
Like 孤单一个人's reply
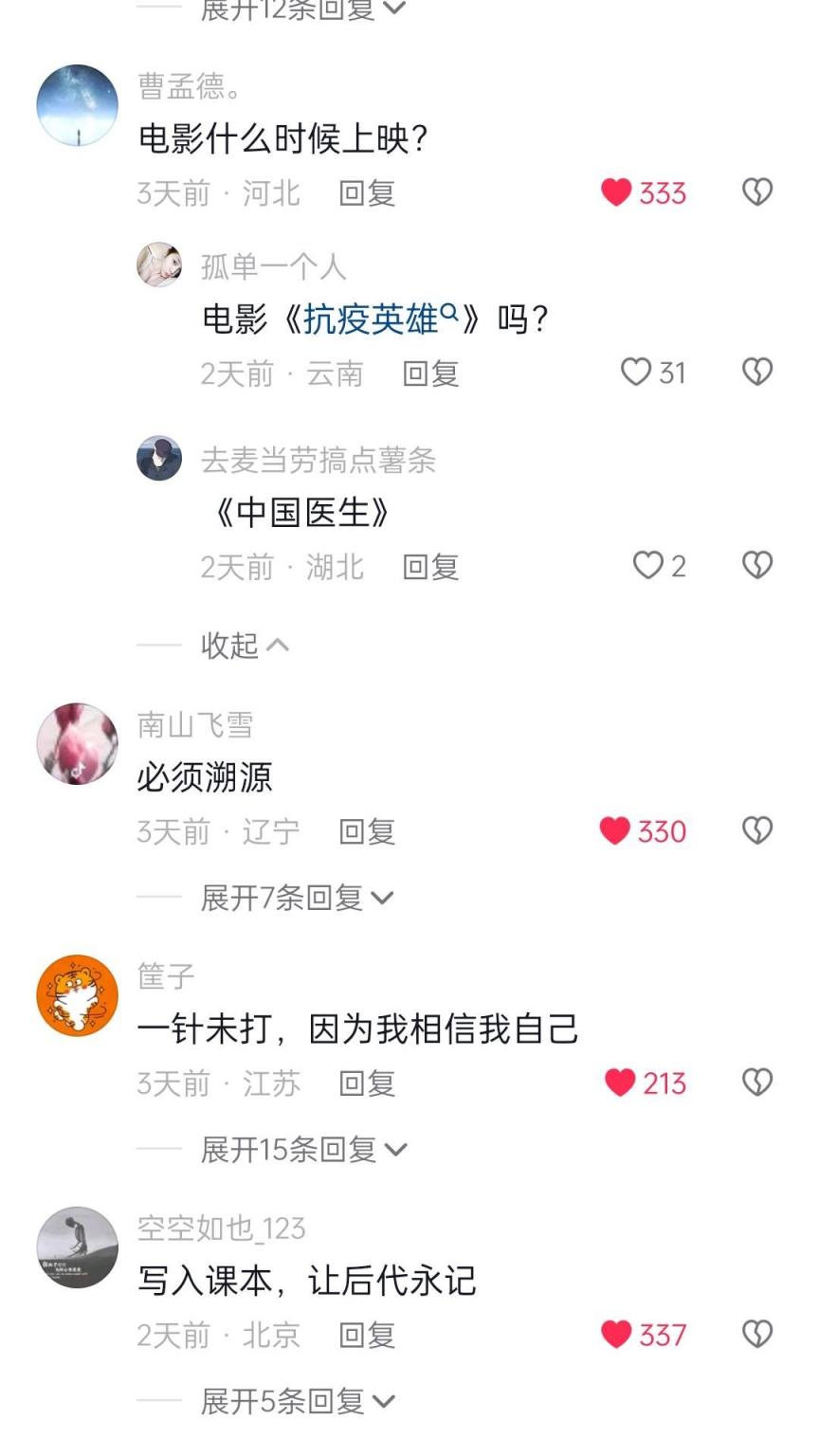pyautogui.click(x=636, y=372)
